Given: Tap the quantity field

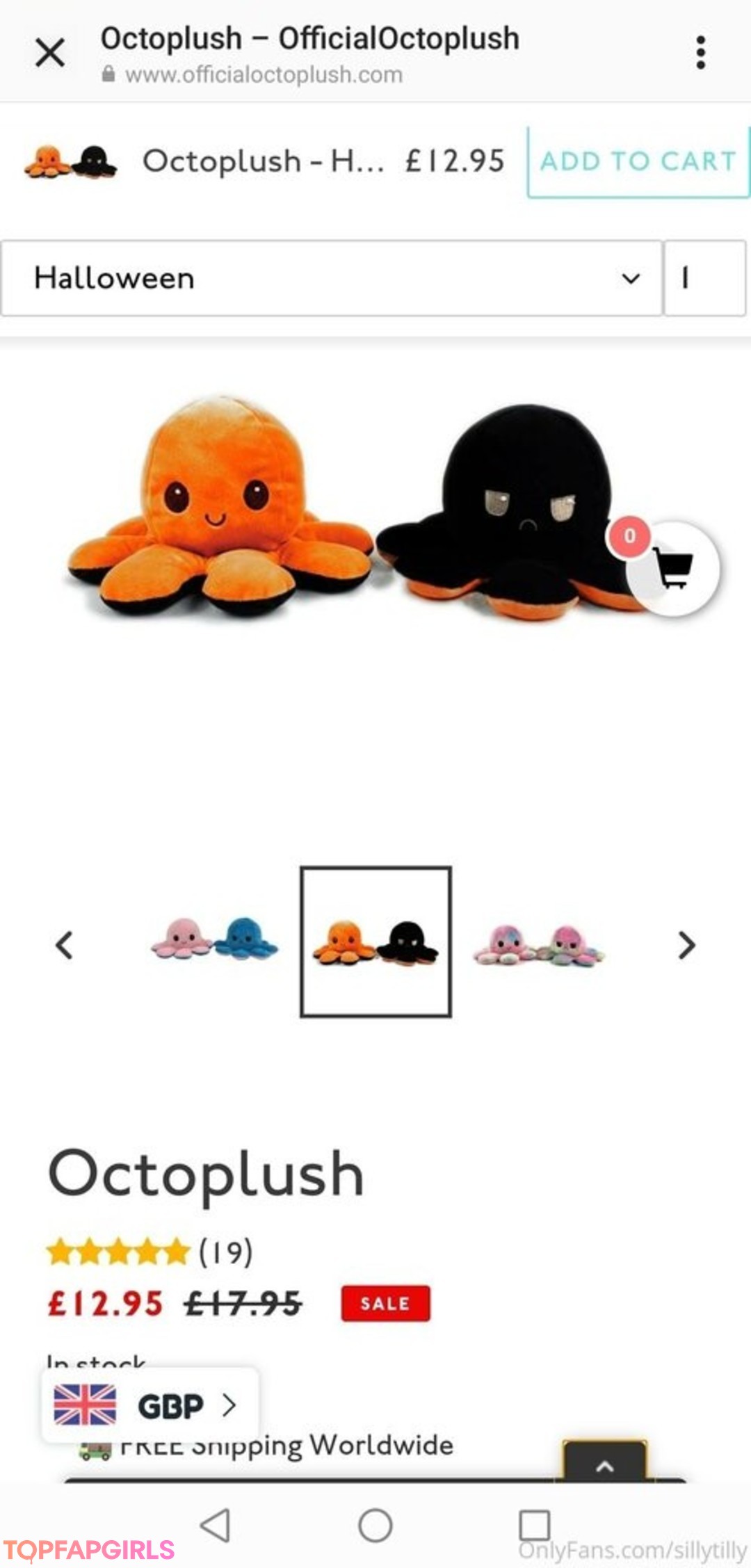Looking at the screenshot, I should click(x=704, y=278).
